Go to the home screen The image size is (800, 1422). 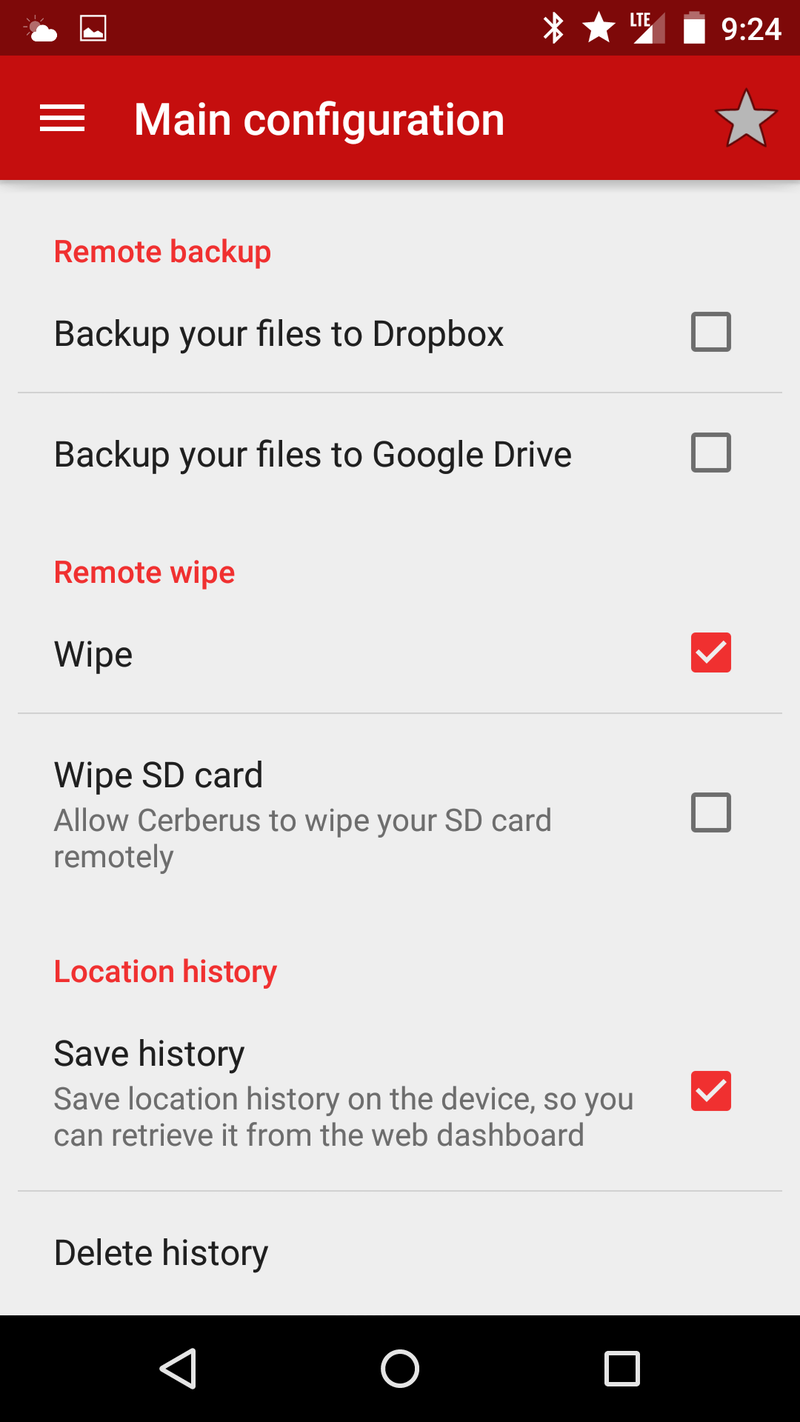(x=400, y=1368)
